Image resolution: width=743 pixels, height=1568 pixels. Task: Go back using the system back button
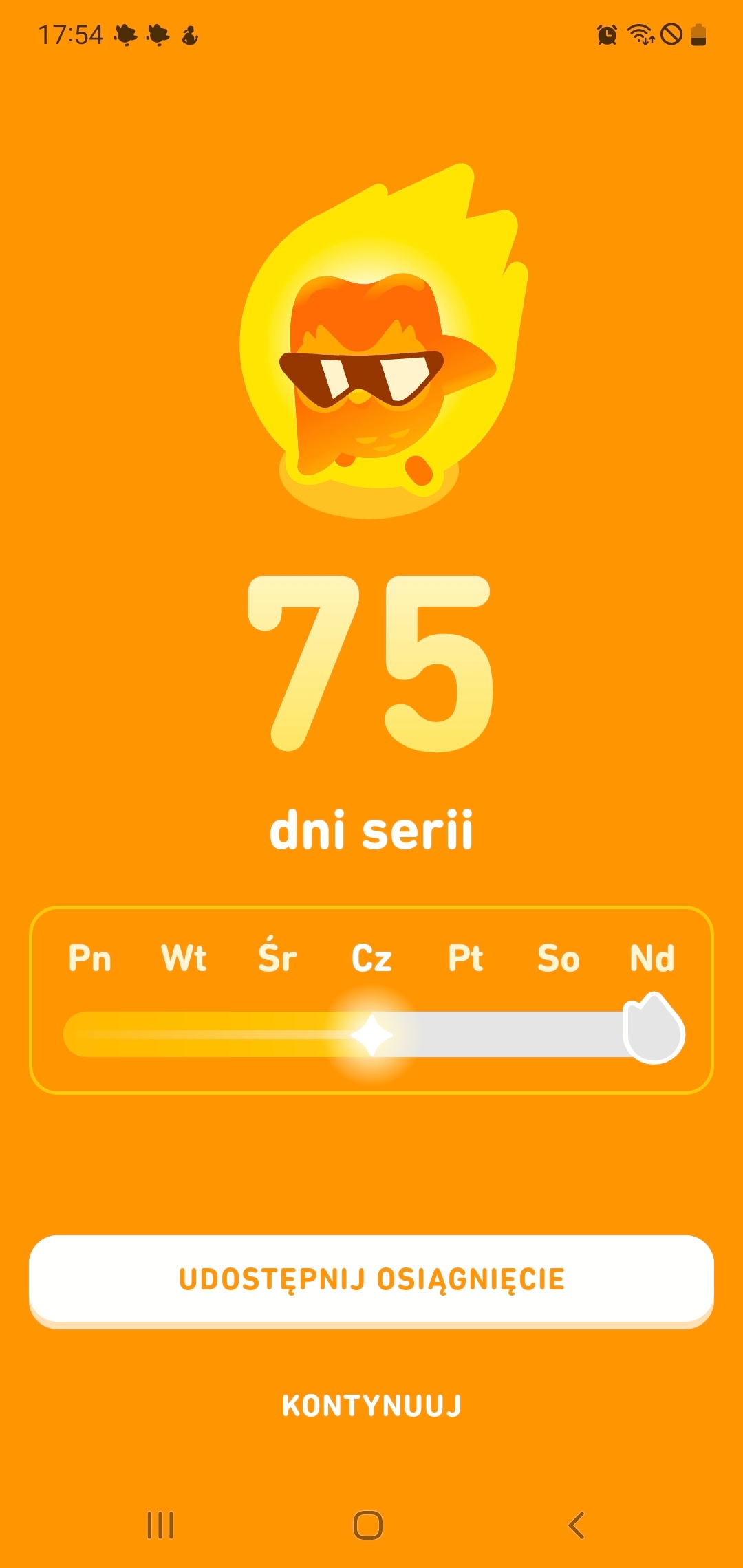coord(577,1525)
